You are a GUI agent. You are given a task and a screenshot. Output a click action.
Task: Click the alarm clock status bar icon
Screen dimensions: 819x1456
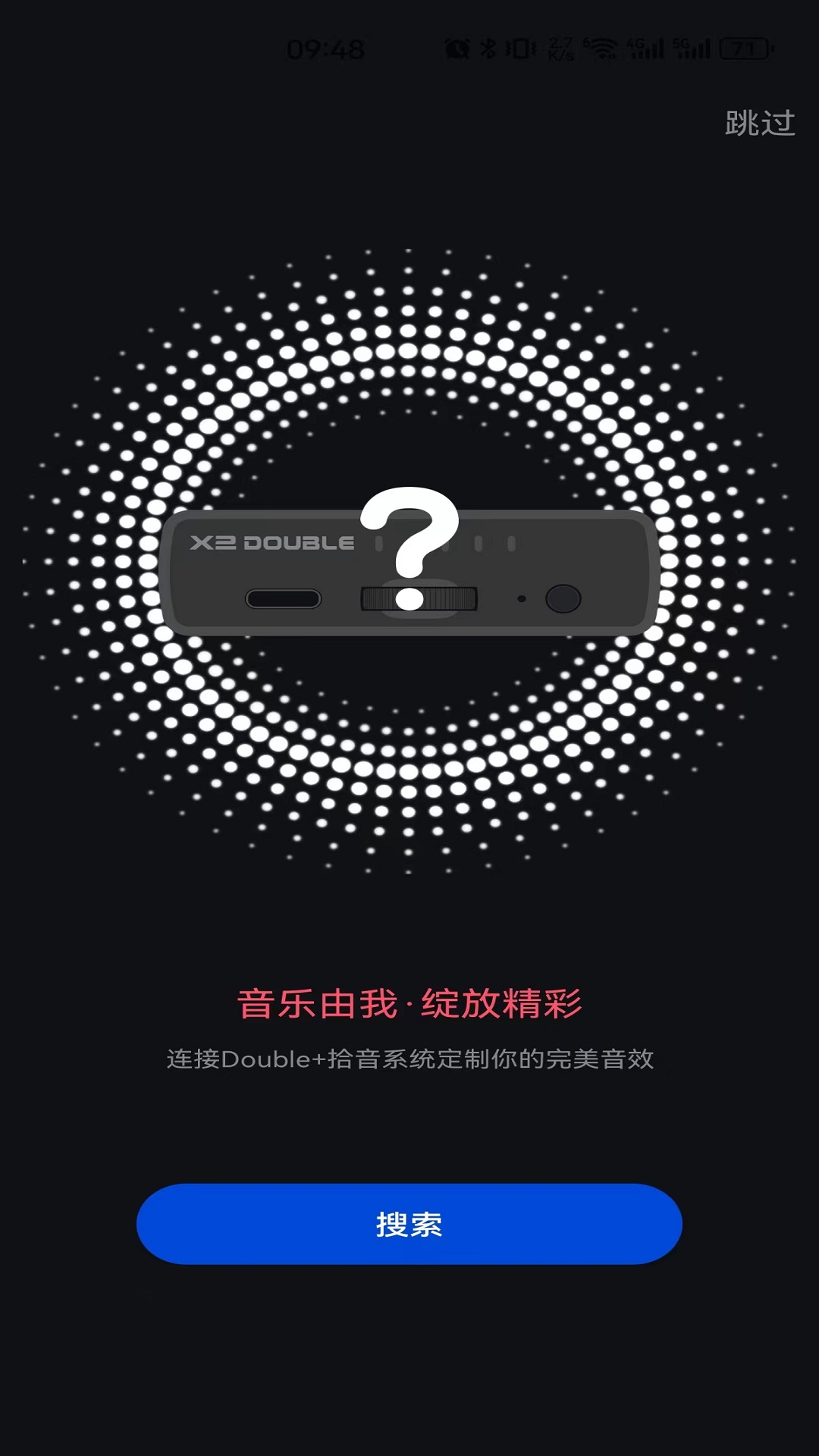[x=456, y=48]
